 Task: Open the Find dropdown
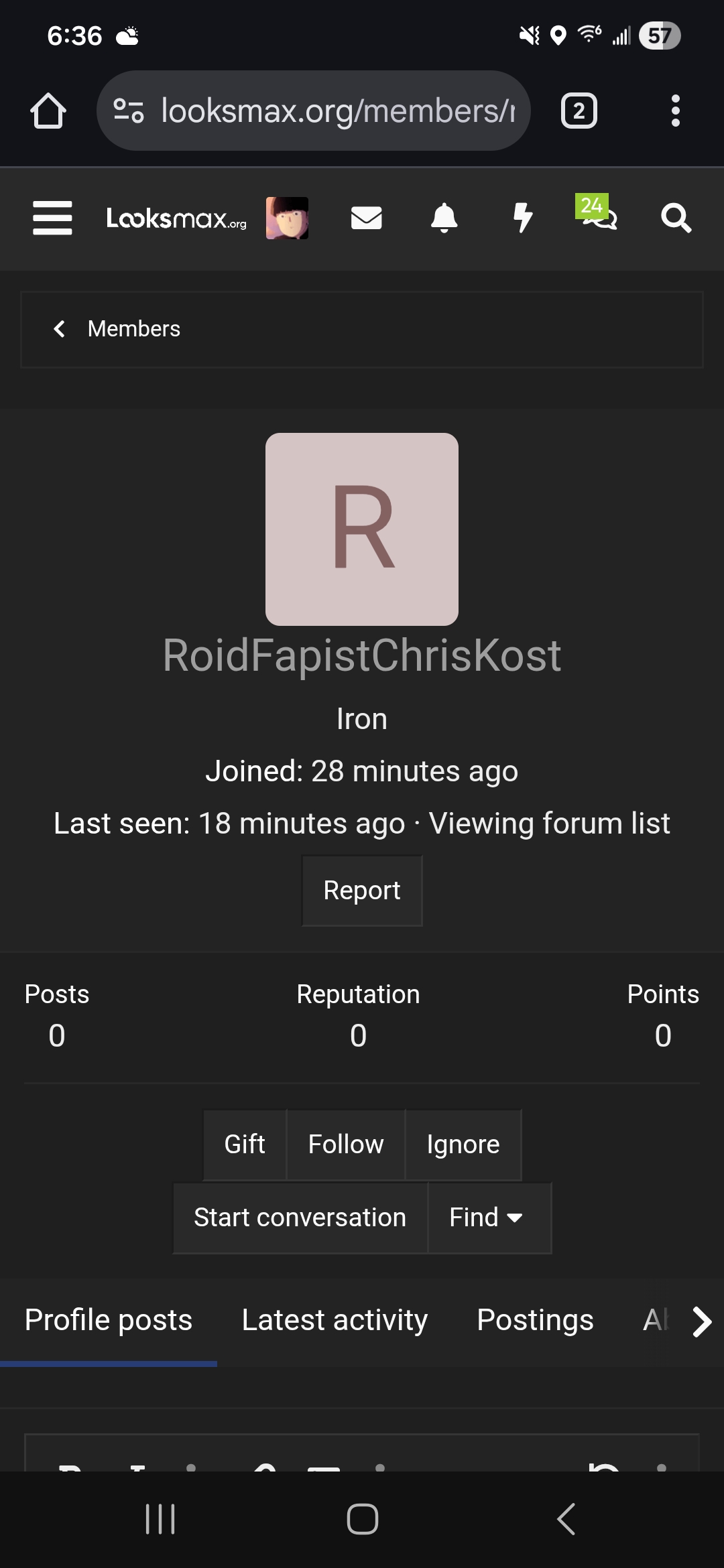(x=488, y=1218)
